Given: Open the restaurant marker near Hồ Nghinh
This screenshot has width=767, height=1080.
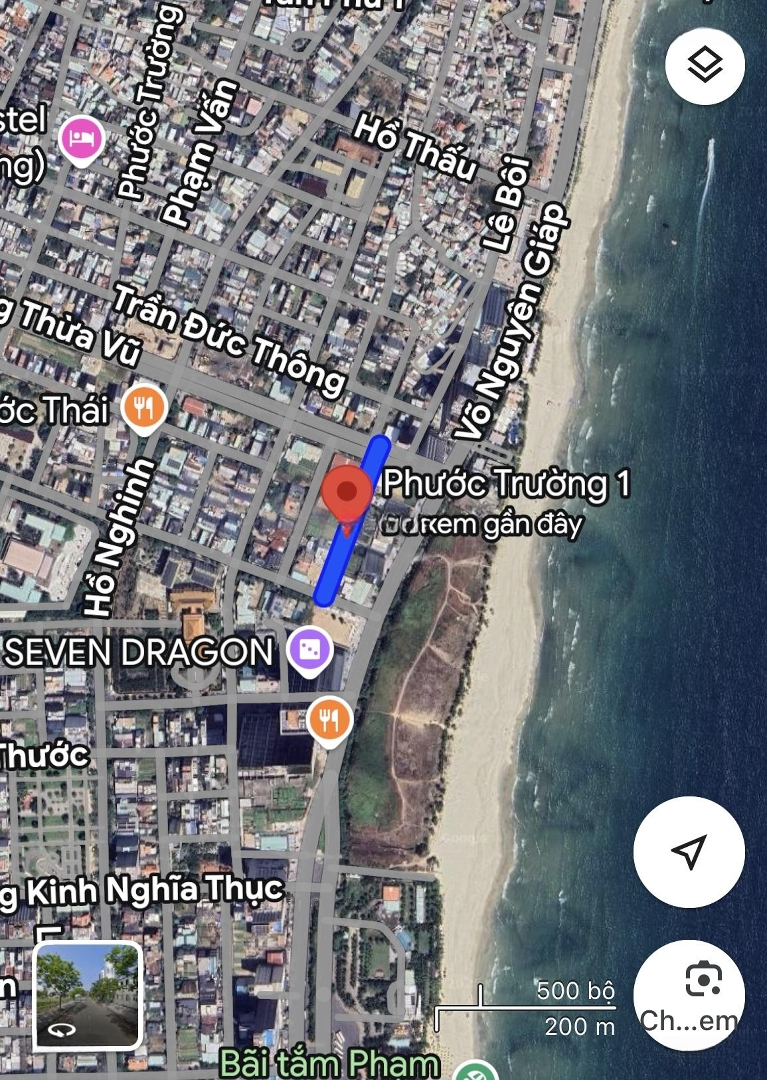Looking at the screenshot, I should (144, 408).
